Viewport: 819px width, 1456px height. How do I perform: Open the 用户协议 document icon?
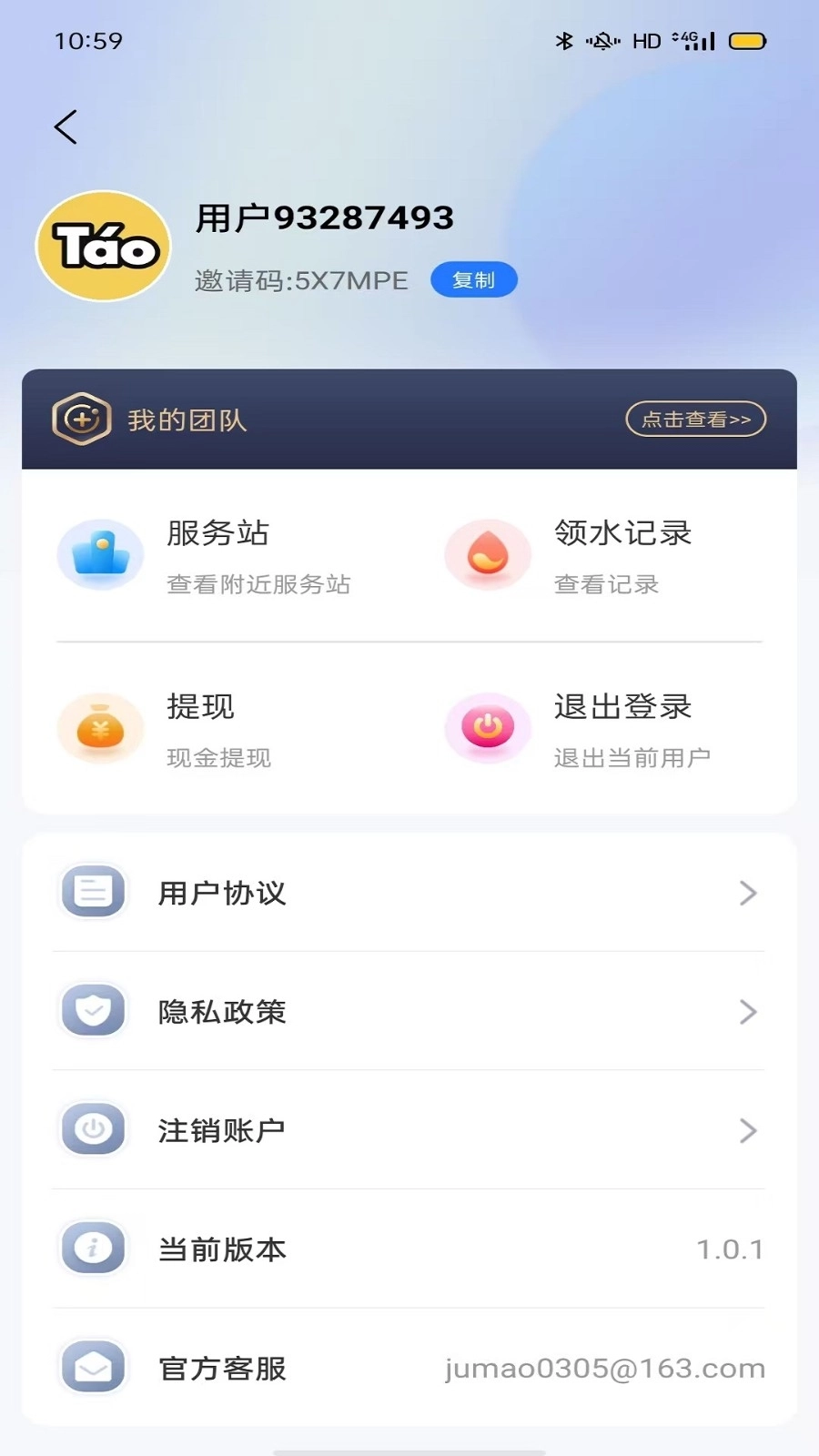click(x=92, y=892)
